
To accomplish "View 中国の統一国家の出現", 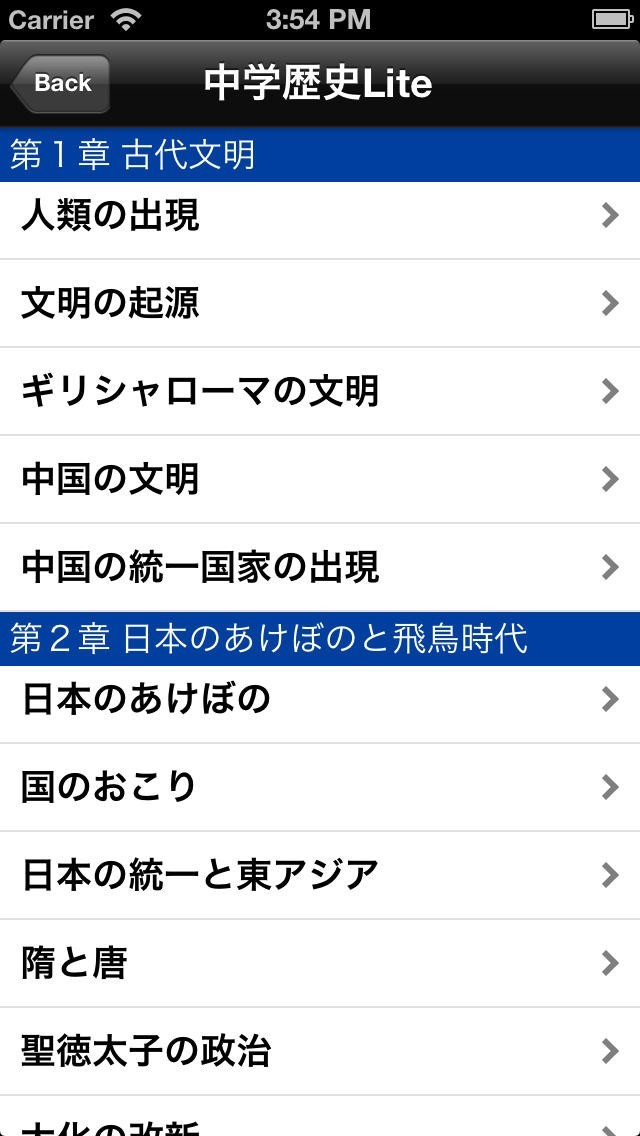I will coord(320,568).
